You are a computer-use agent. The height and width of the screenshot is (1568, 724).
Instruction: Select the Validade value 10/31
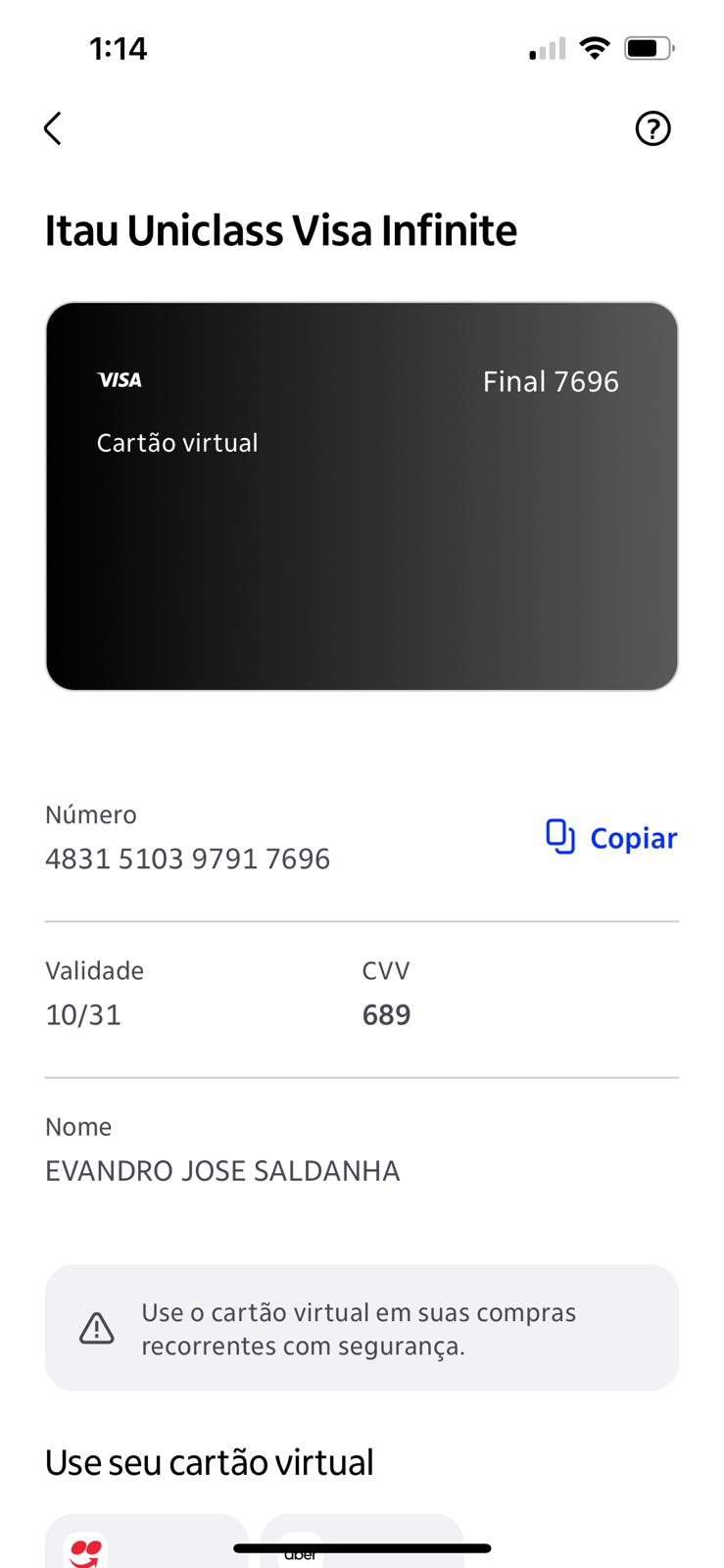pyautogui.click(x=83, y=1014)
